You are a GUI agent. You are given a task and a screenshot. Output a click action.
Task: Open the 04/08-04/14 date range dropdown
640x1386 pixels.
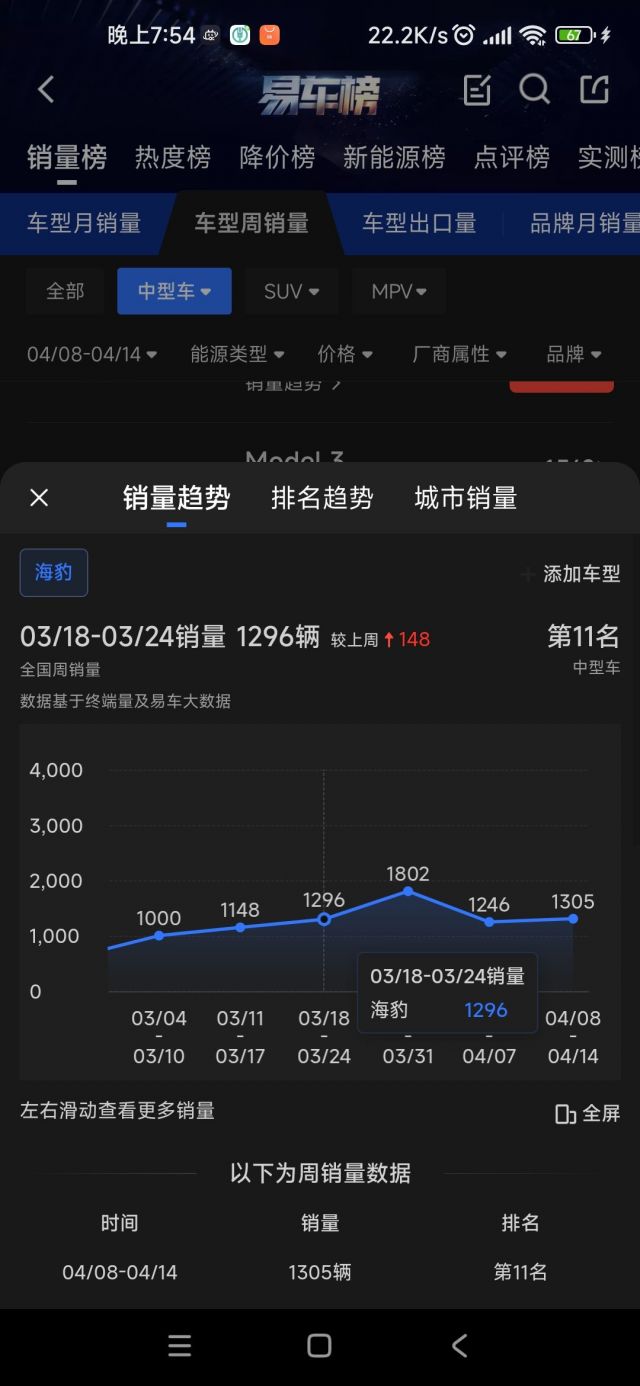coord(92,354)
